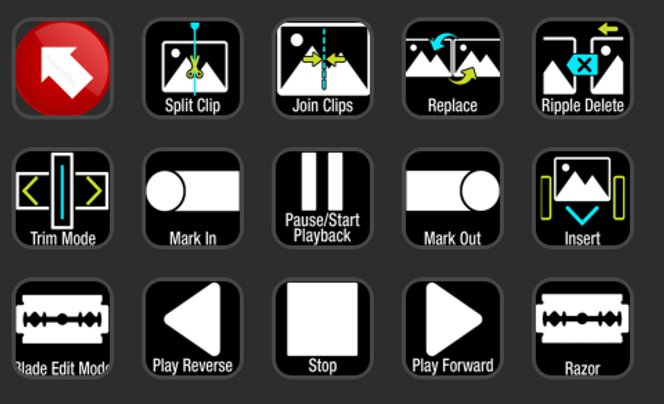This screenshot has width=664, height=404.
Task: Set a Mark Out point
Action: (452, 198)
